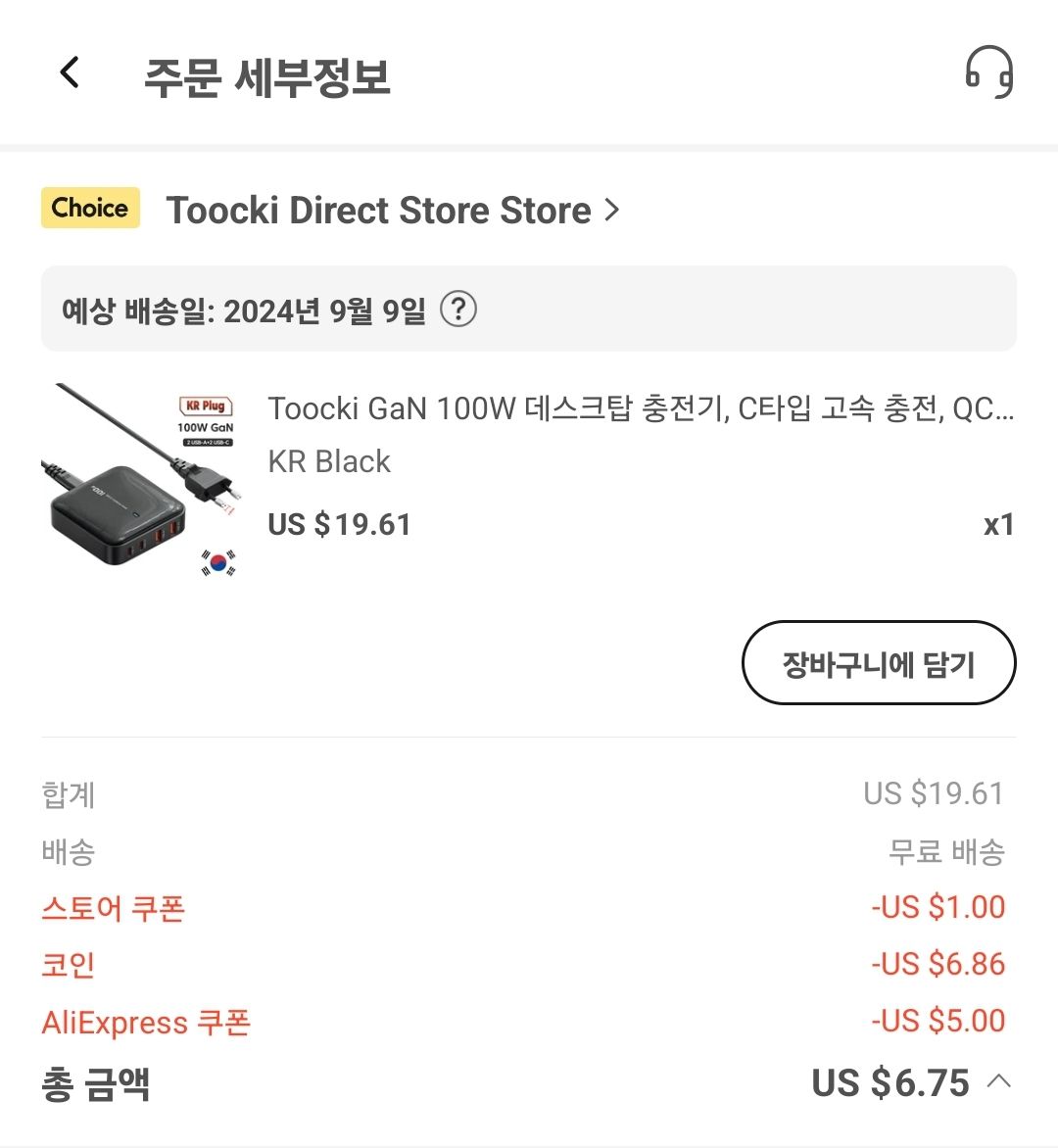The image size is (1058, 1148).
Task: Tap the back arrow to return
Action: click(69, 73)
